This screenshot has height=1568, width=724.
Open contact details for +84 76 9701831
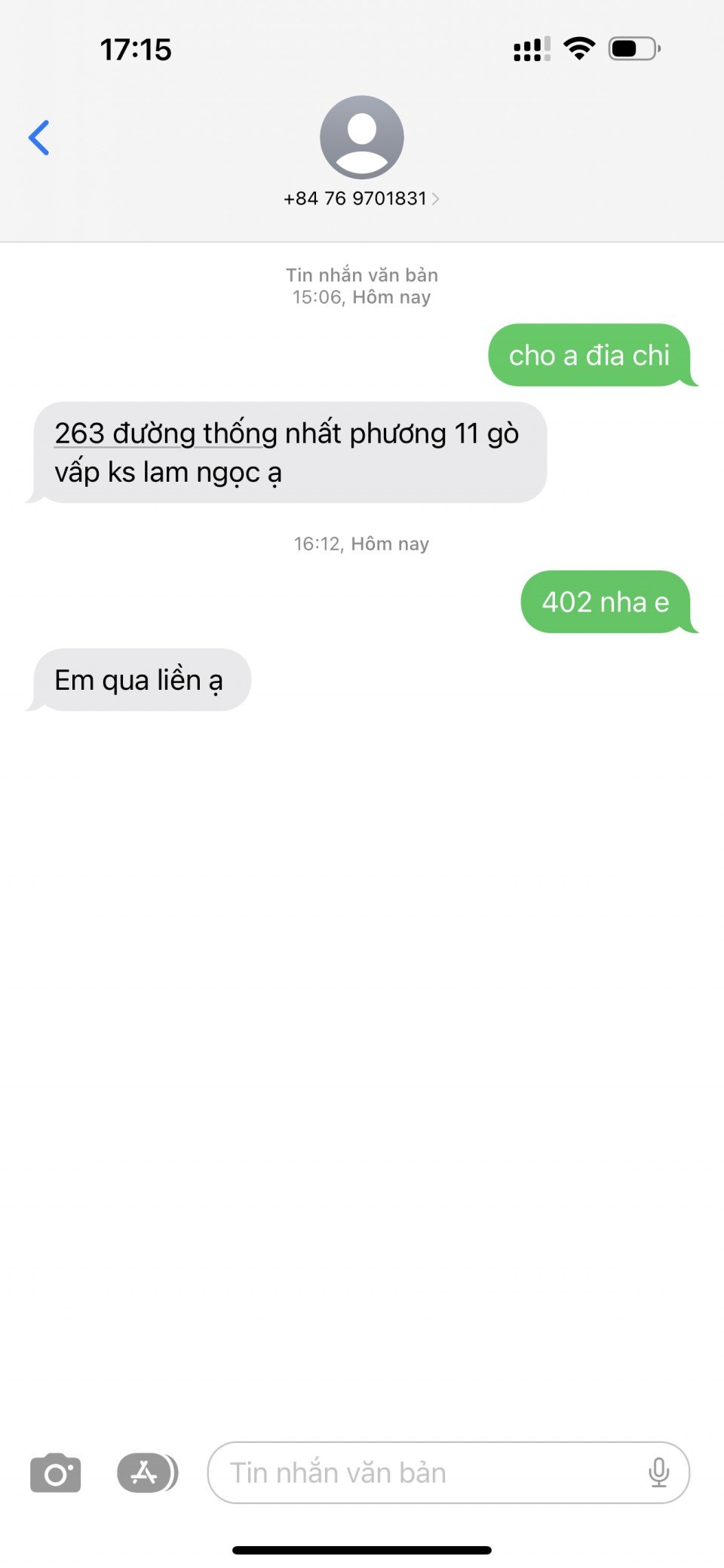point(361,198)
